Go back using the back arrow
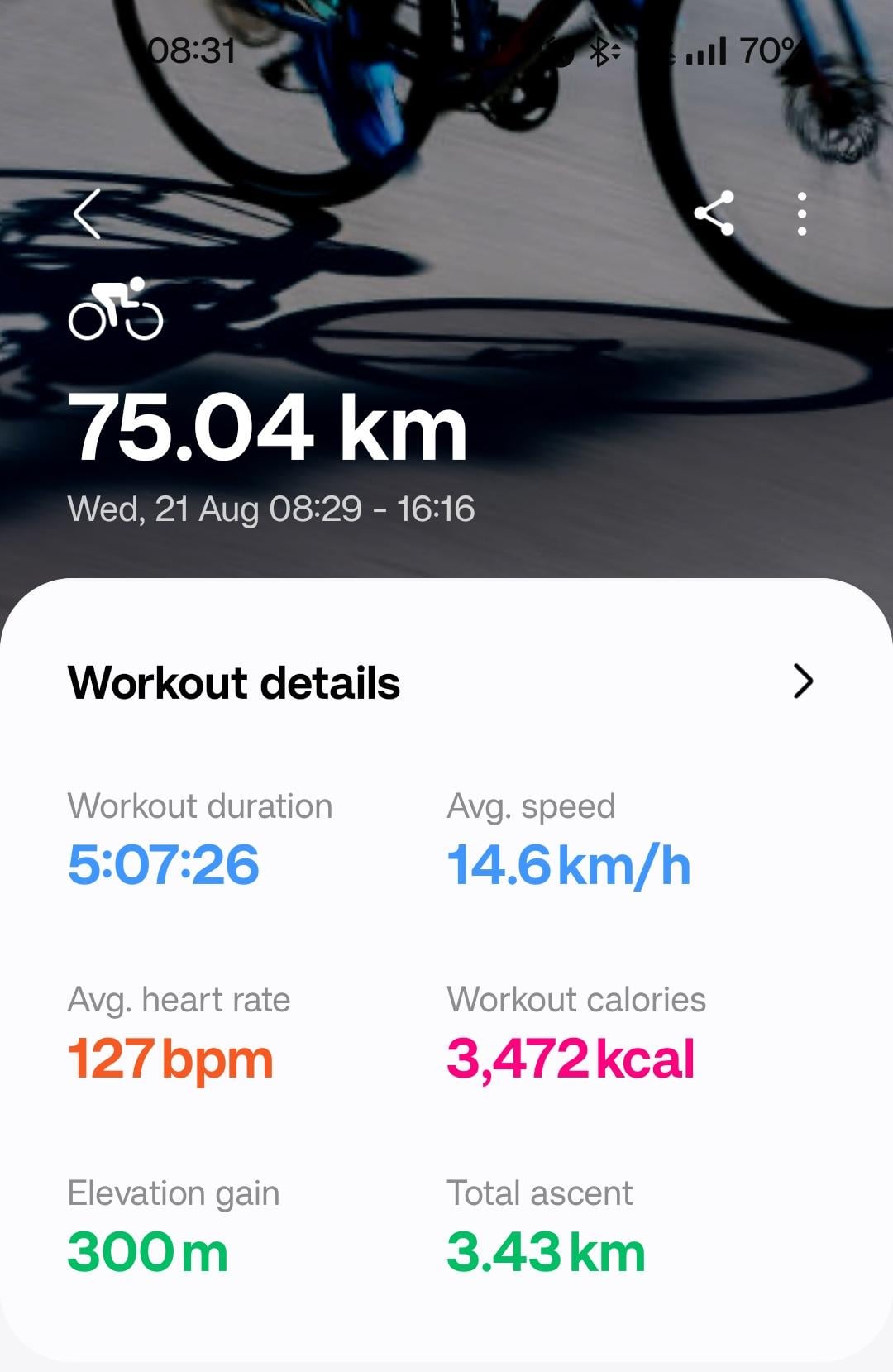Image resolution: width=893 pixels, height=1372 pixels. click(x=88, y=214)
